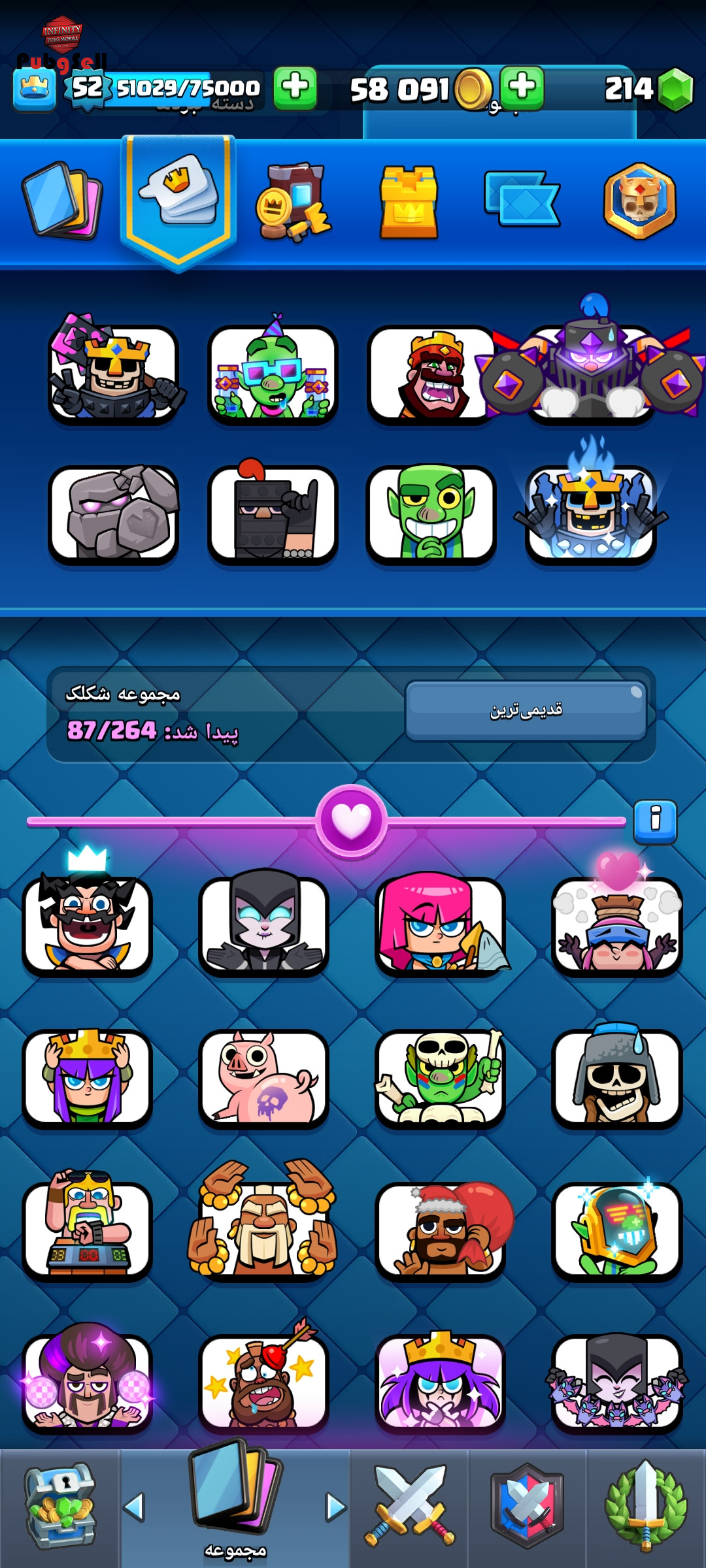Tap the blue info button
The height and width of the screenshot is (1568, 706).
tap(655, 821)
